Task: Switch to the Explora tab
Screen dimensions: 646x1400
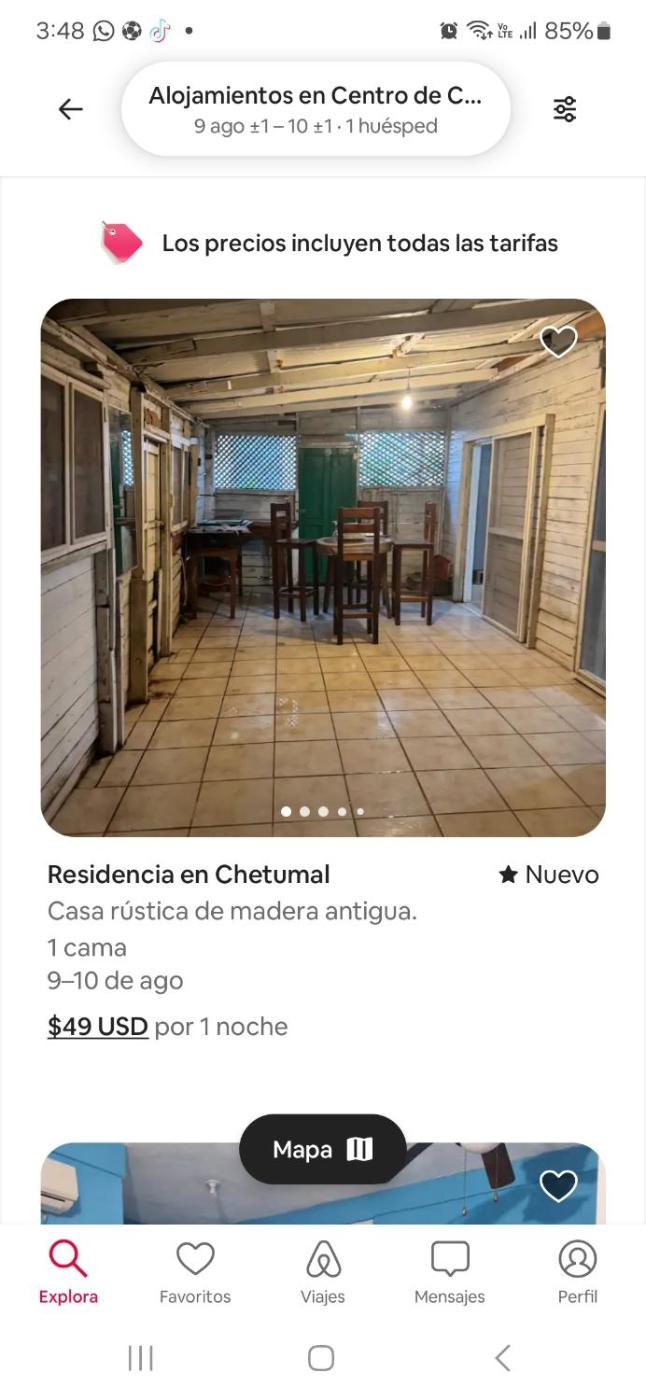Action: [68, 1272]
